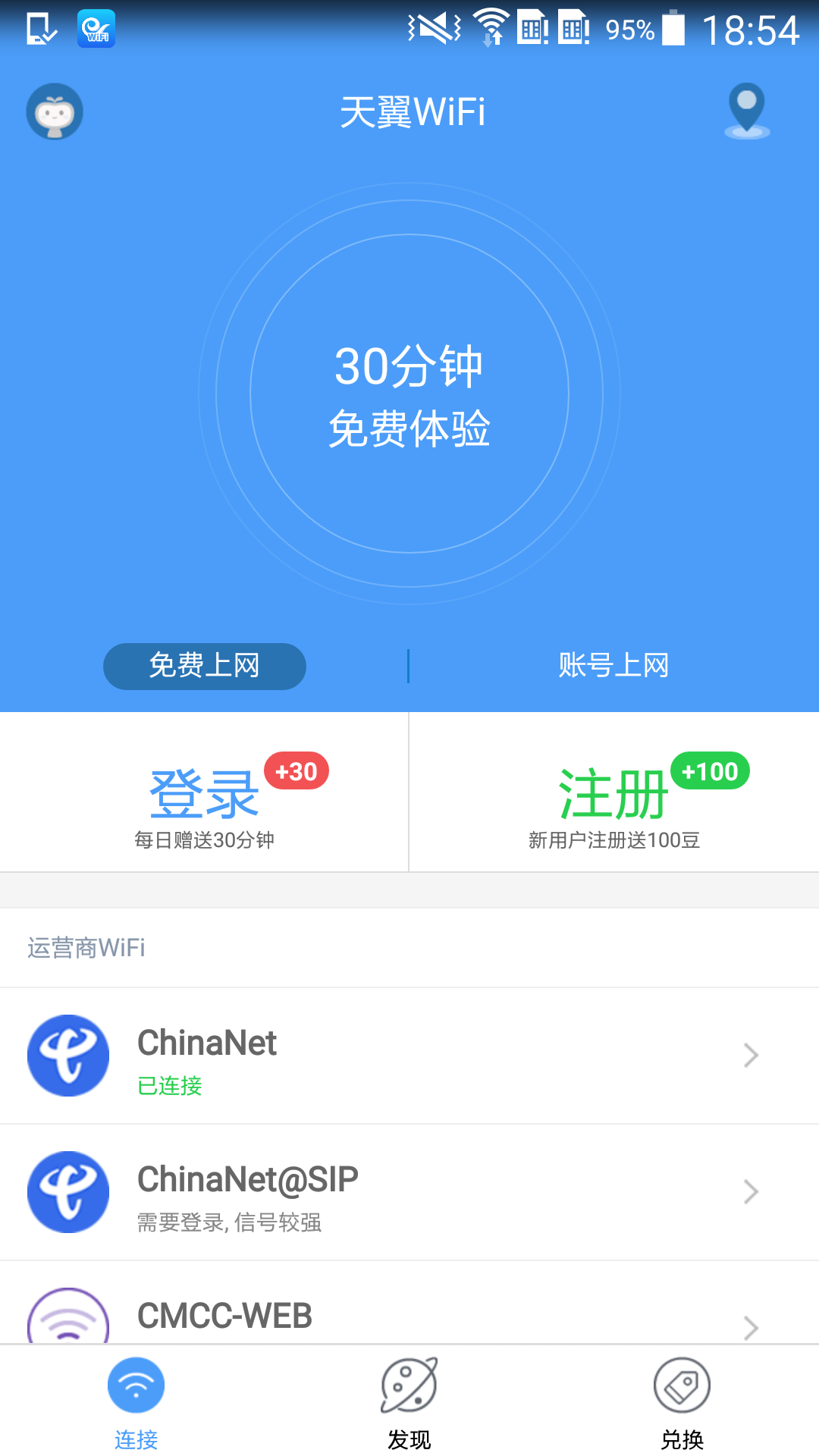Image resolution: width=819 pixels, height=1456 pixels.
Task: Tap the ChinaNet telecom logo icon
Action: pyautogui.click(x=67, y=1056)
